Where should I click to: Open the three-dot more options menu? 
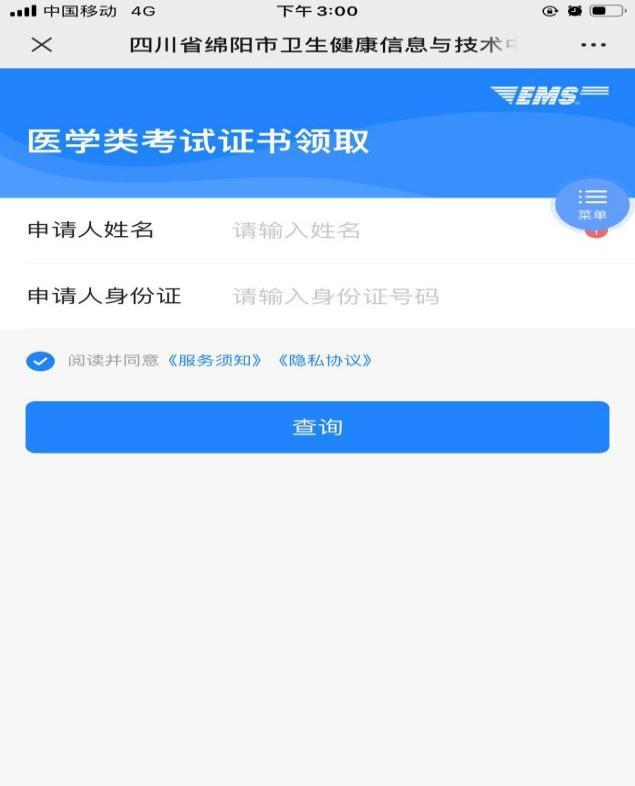pos(592,46)
